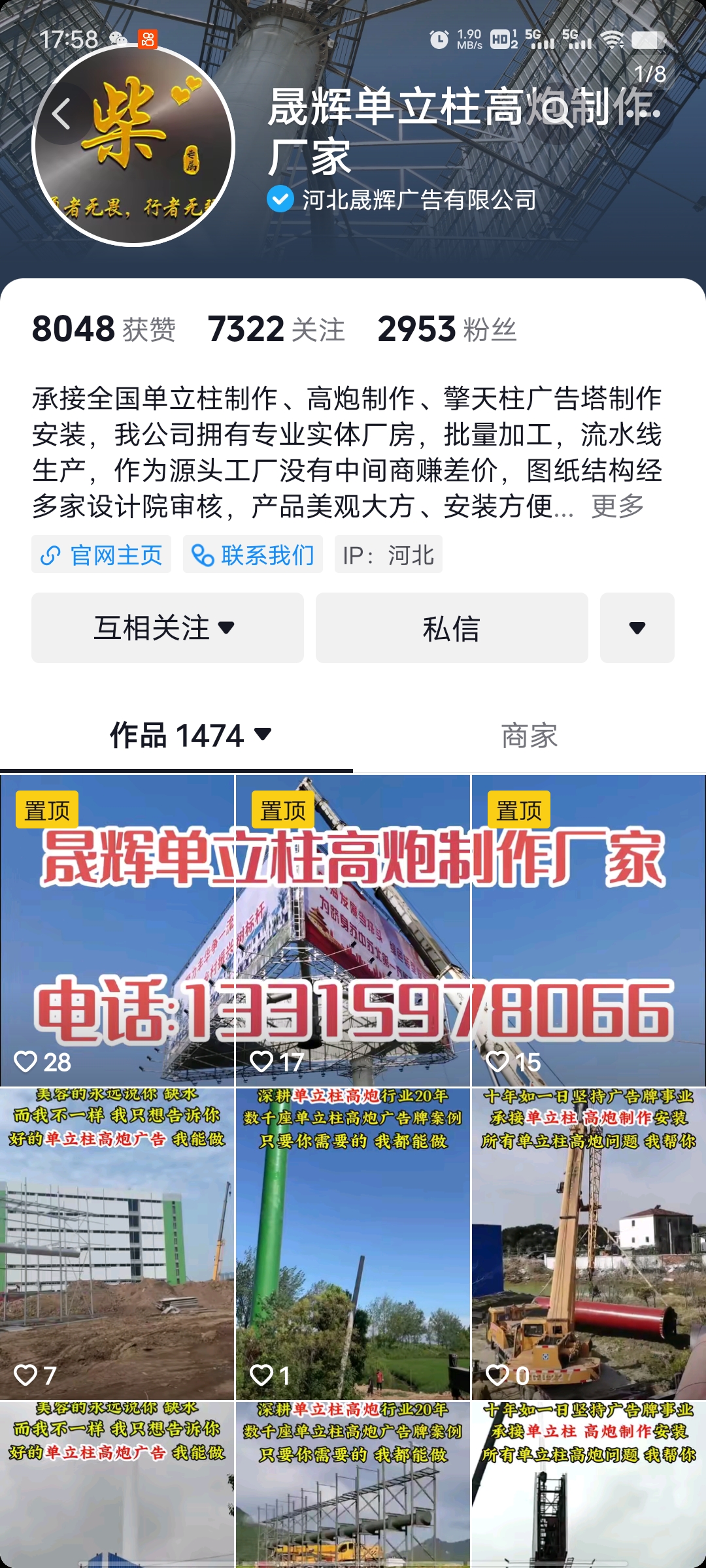Open the pinned video with 15 likes

click(x=588, y=930)
